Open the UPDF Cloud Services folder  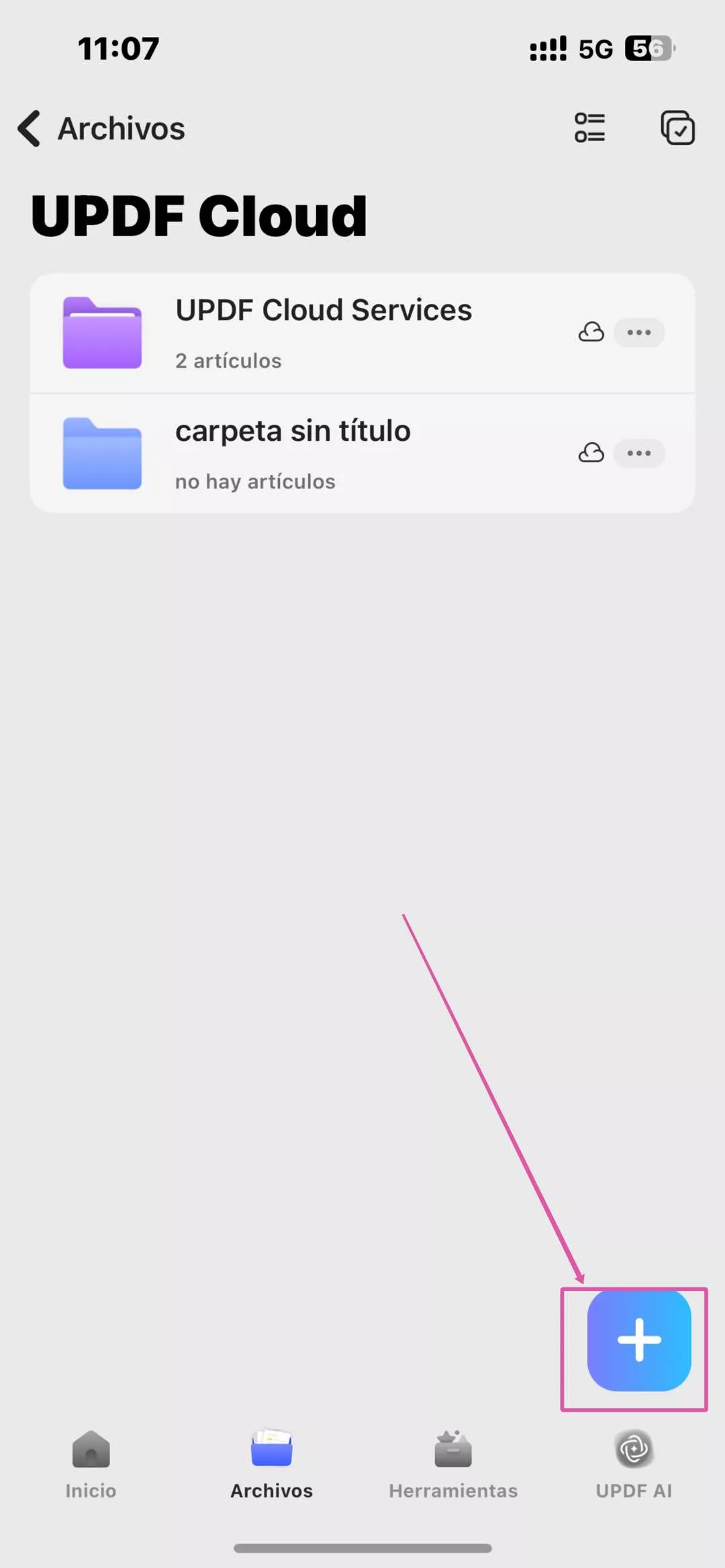322,333
